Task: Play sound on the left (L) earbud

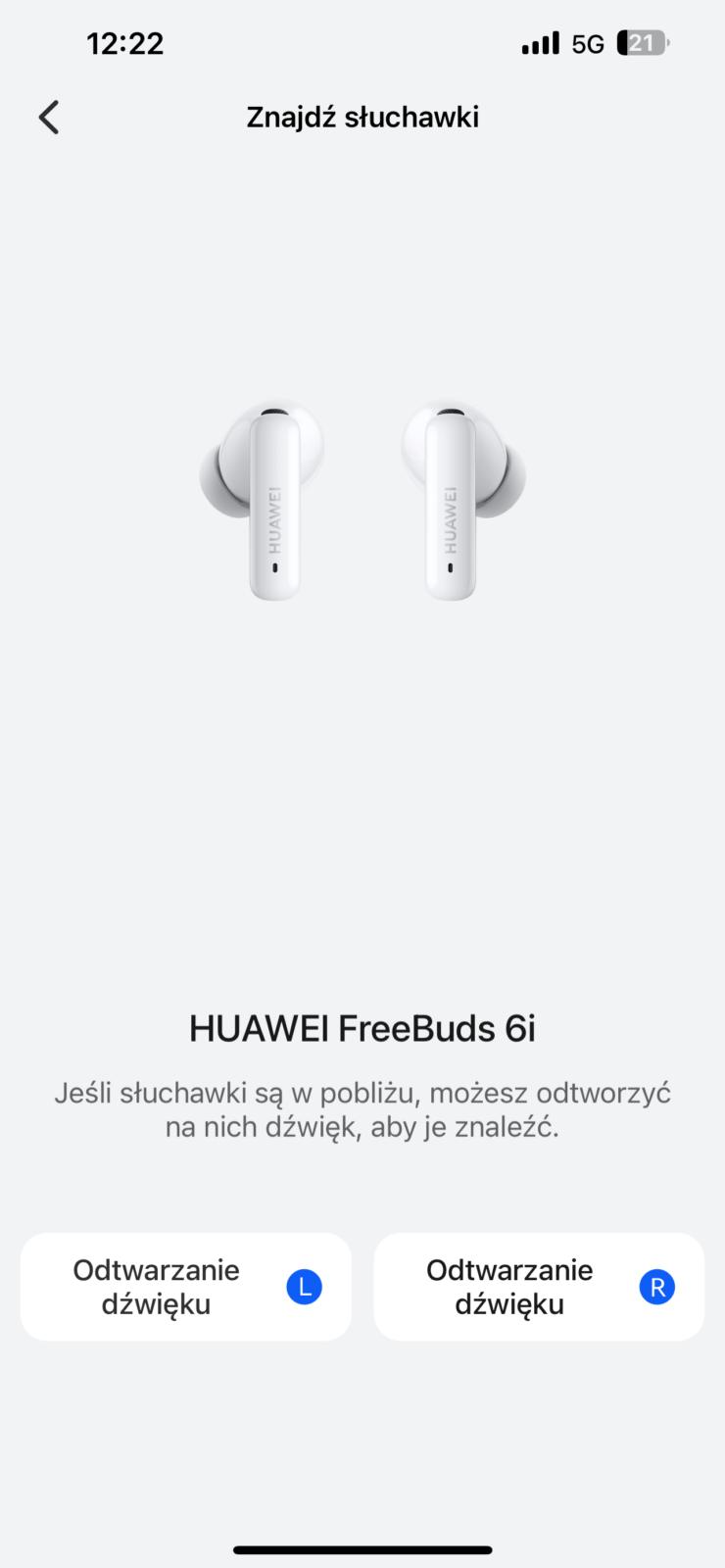Action: [x=186, y=1287]
